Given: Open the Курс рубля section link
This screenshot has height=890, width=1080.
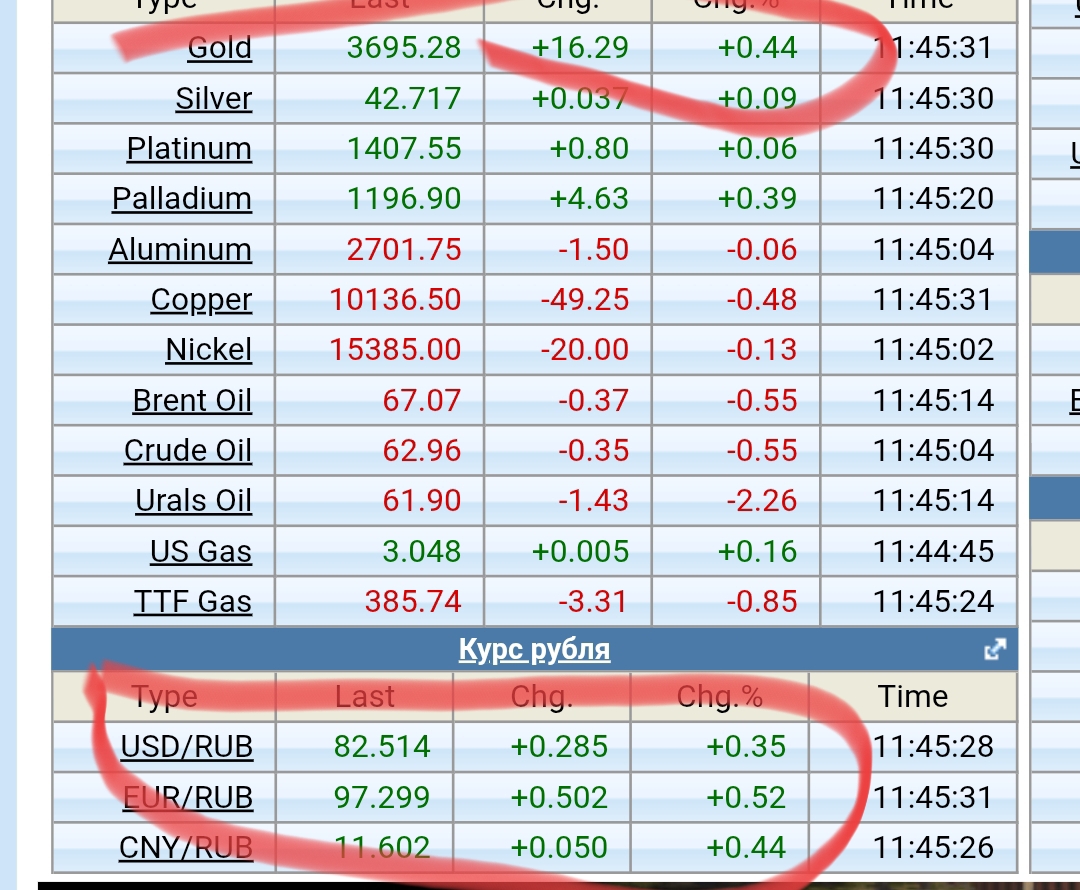Looking at the screenshot, I should point(534,650).
